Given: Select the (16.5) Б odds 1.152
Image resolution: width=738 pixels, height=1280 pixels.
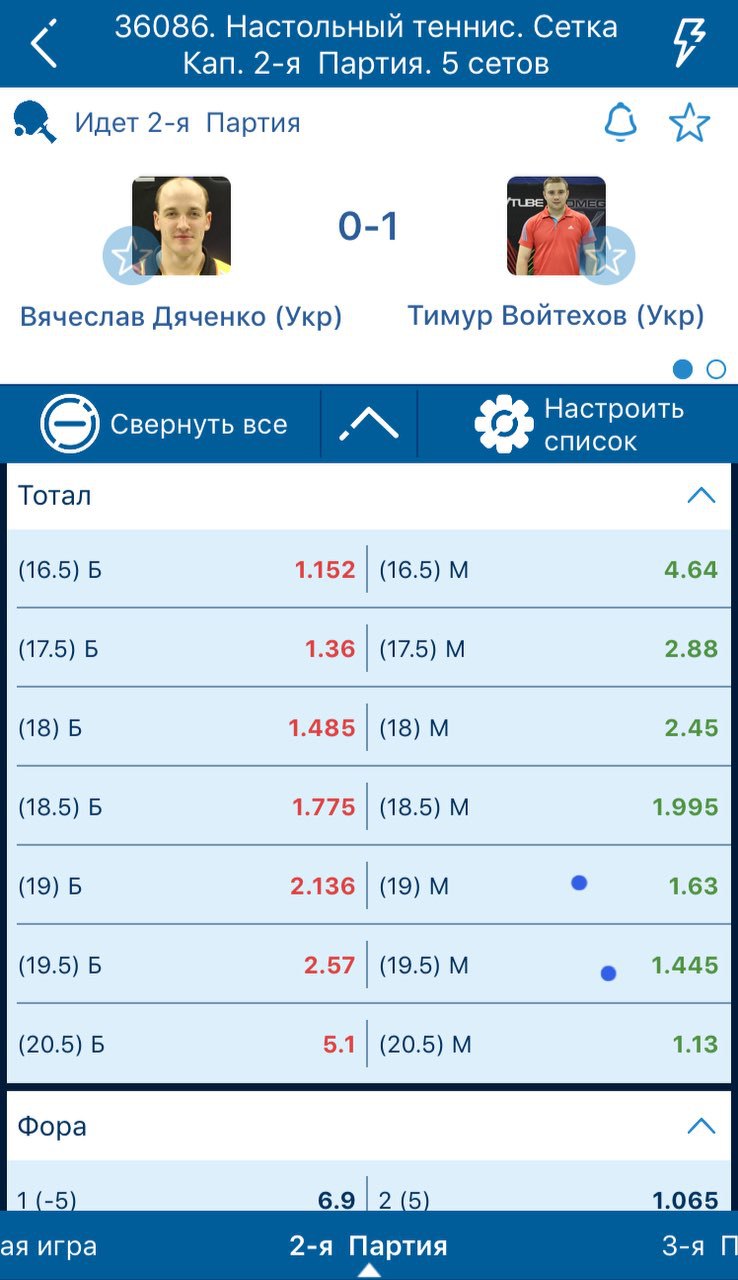Looking at the screenshot, I should pos(187,569).
